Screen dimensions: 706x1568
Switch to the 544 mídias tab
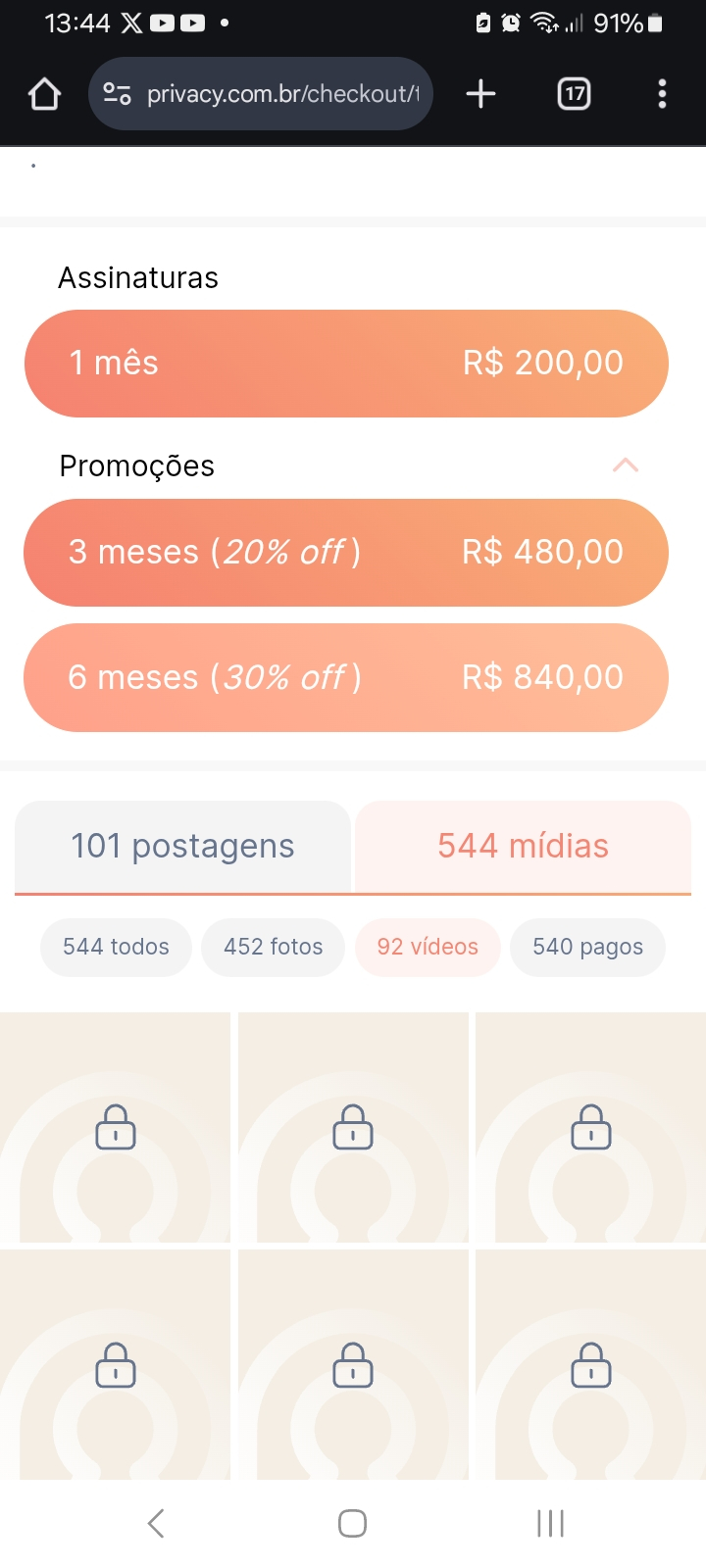[524, 847]
